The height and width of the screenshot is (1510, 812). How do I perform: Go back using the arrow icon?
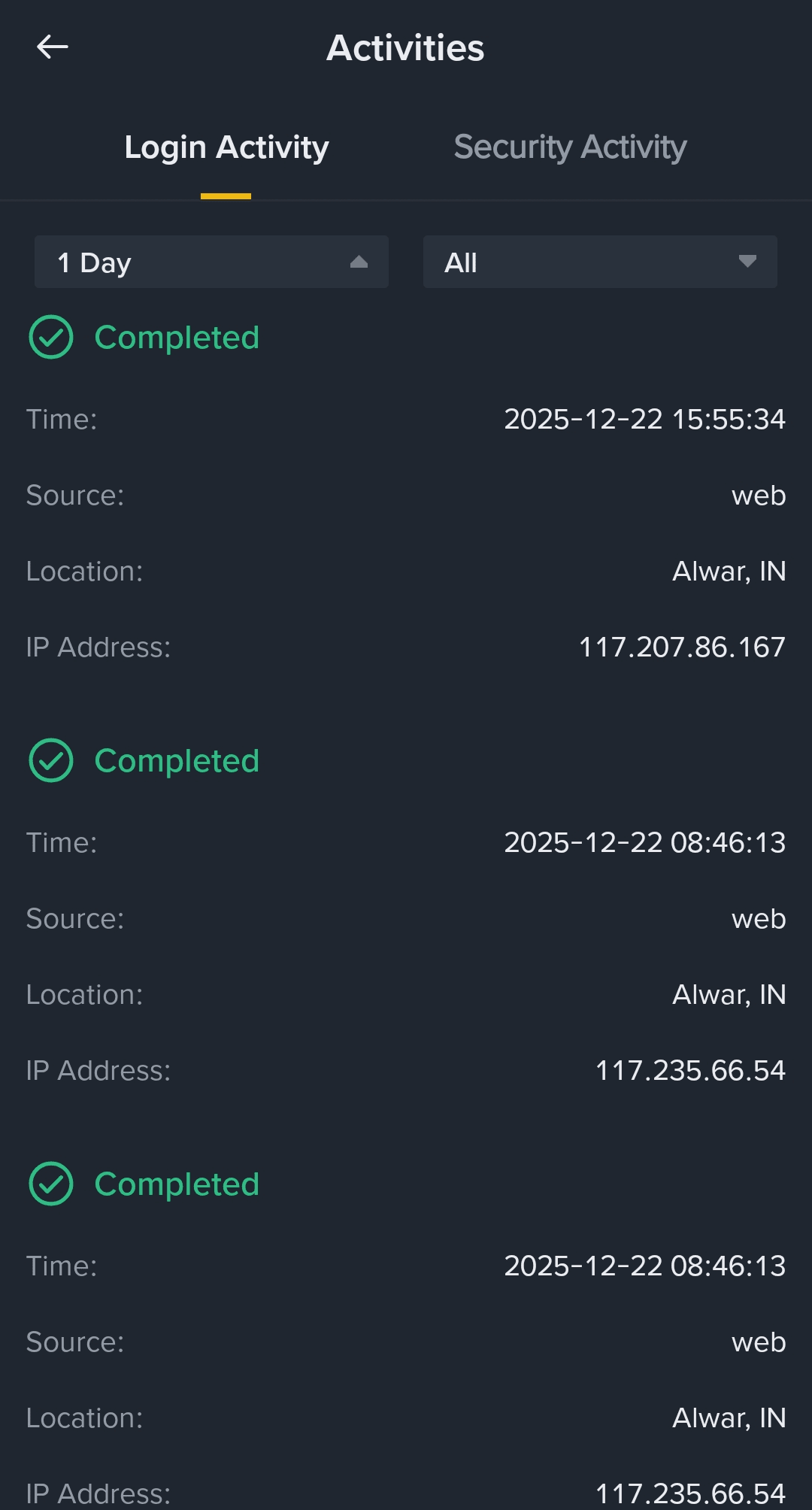(x=53, y=47)
